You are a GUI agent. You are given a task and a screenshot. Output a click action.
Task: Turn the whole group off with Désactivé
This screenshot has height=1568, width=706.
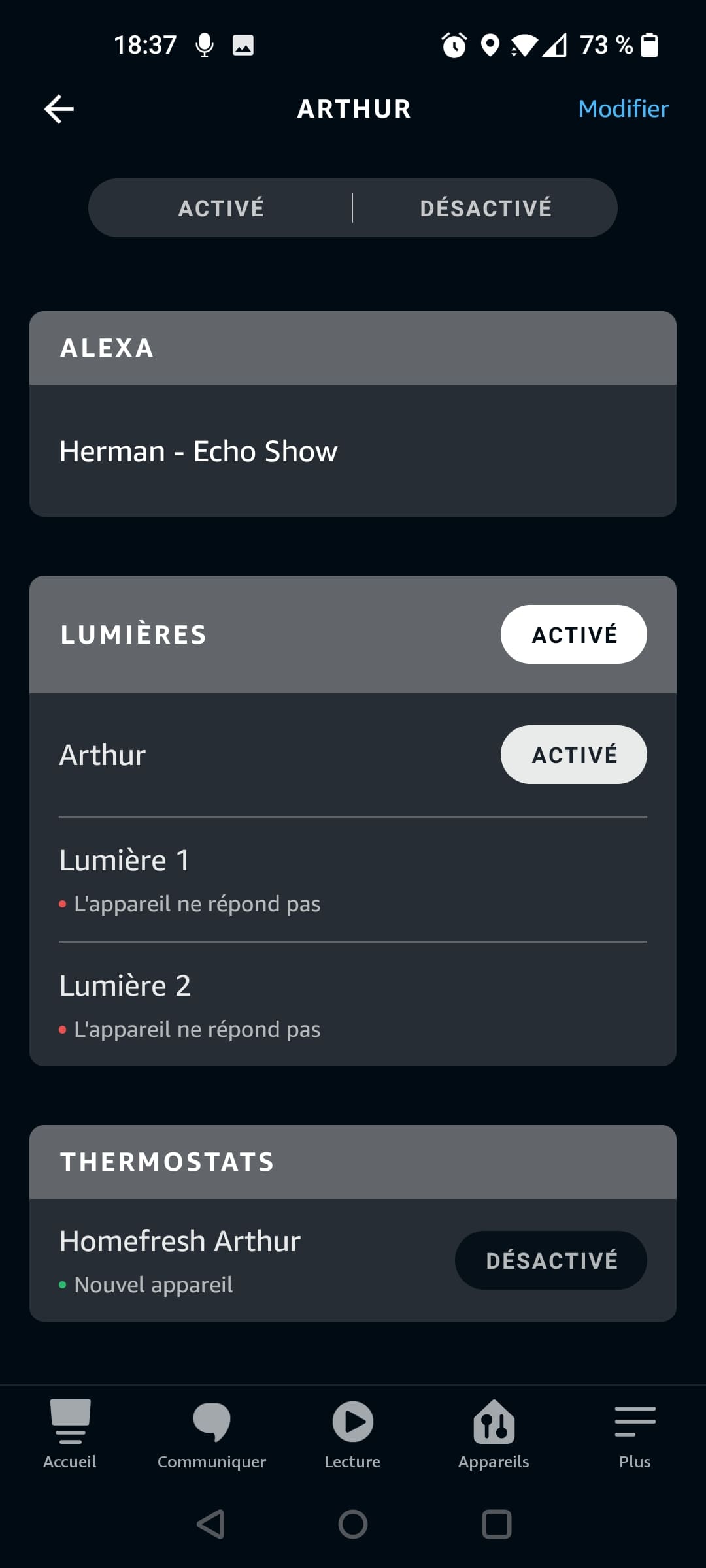486,208
